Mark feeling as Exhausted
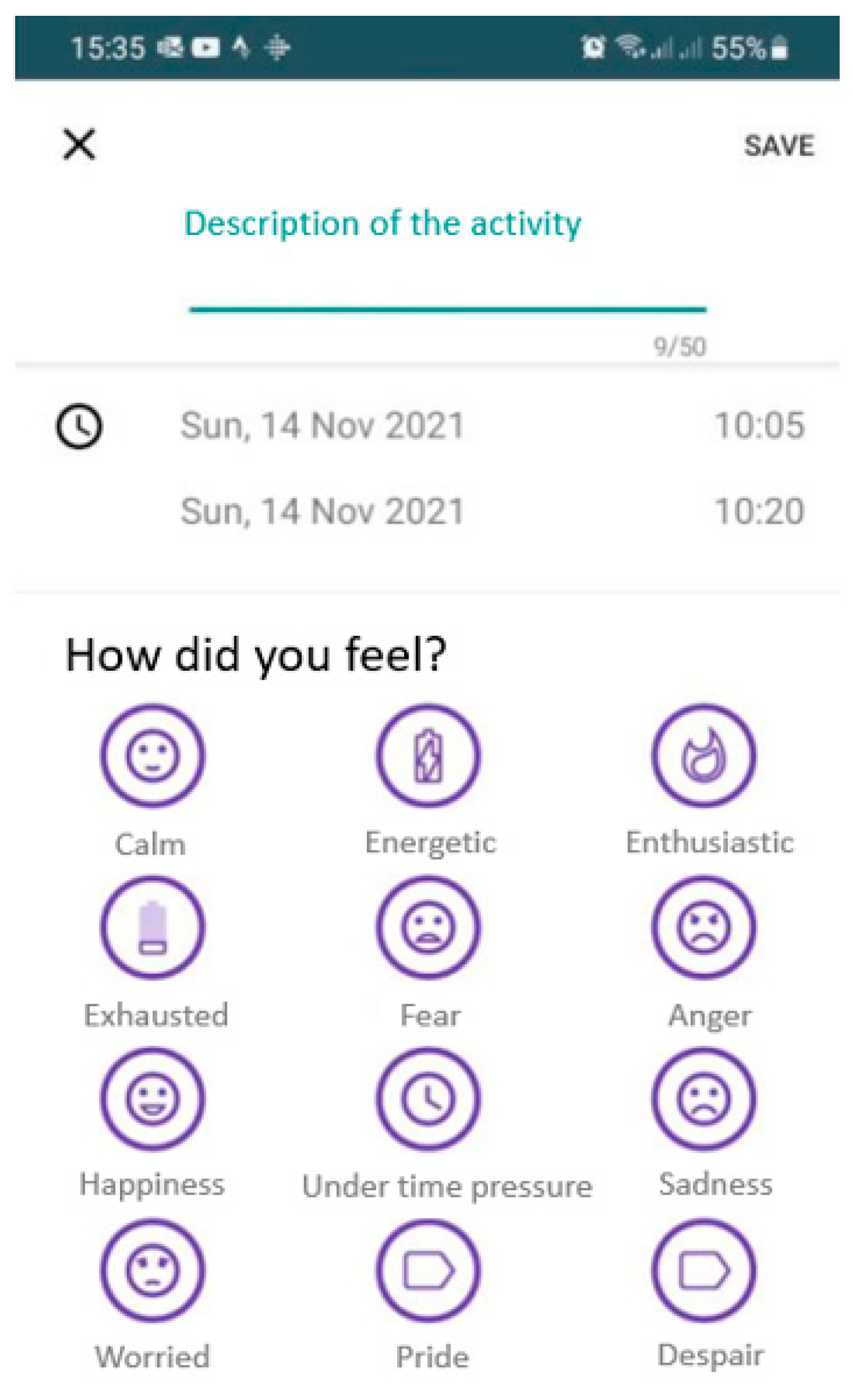Viewport: 853px width, 1400px height. (x=152, y=927)
